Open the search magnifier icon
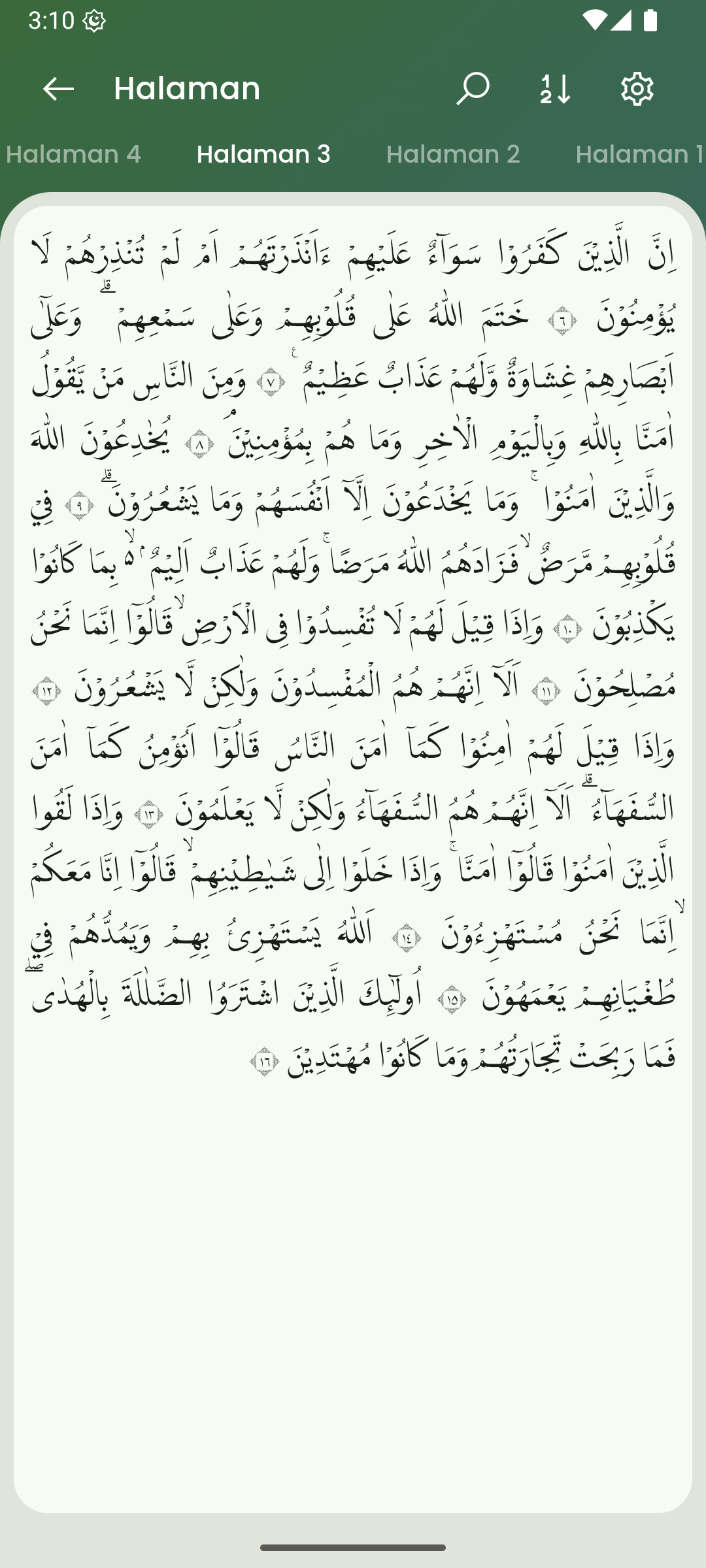This screenshot has height=1568, width=706. 473,89
